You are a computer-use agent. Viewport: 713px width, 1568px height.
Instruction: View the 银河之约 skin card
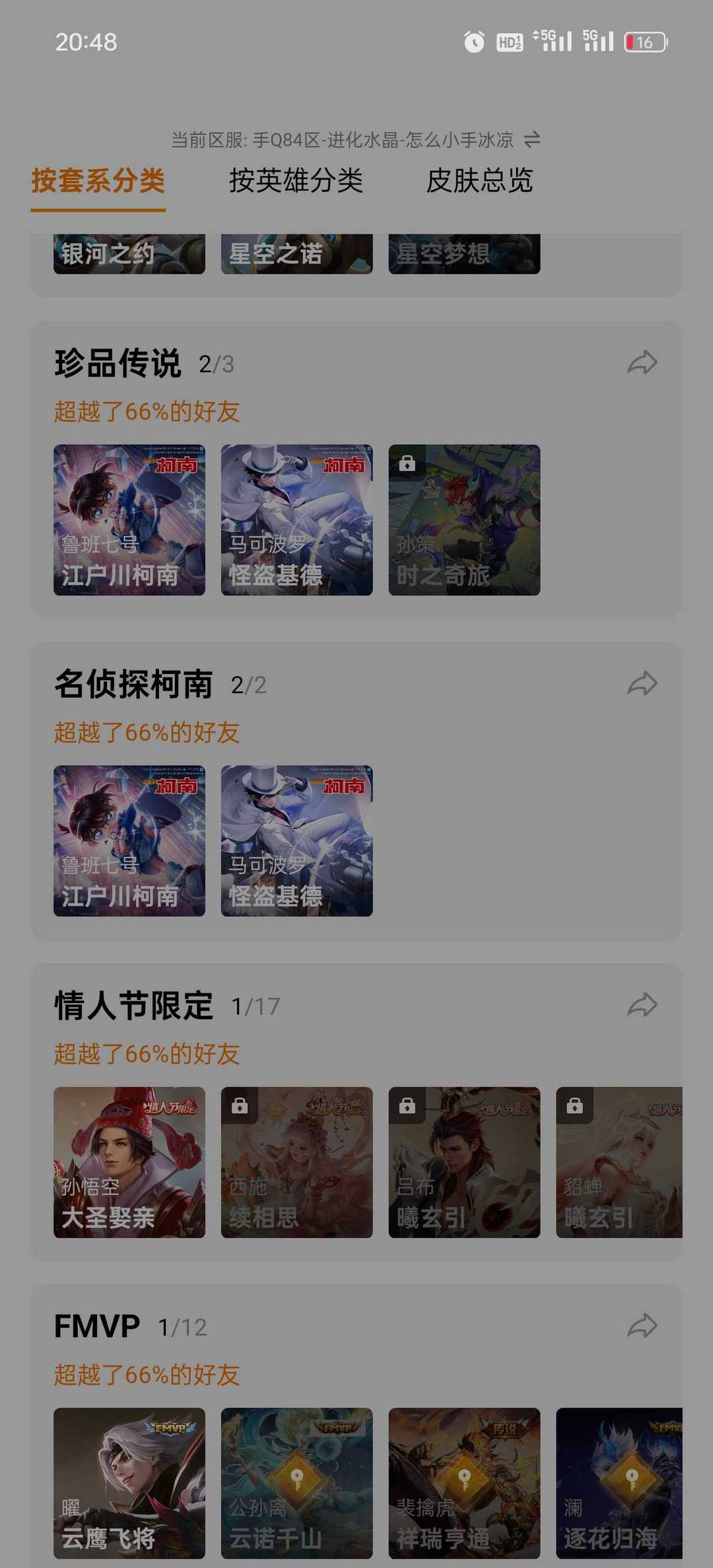click(129, 254)
